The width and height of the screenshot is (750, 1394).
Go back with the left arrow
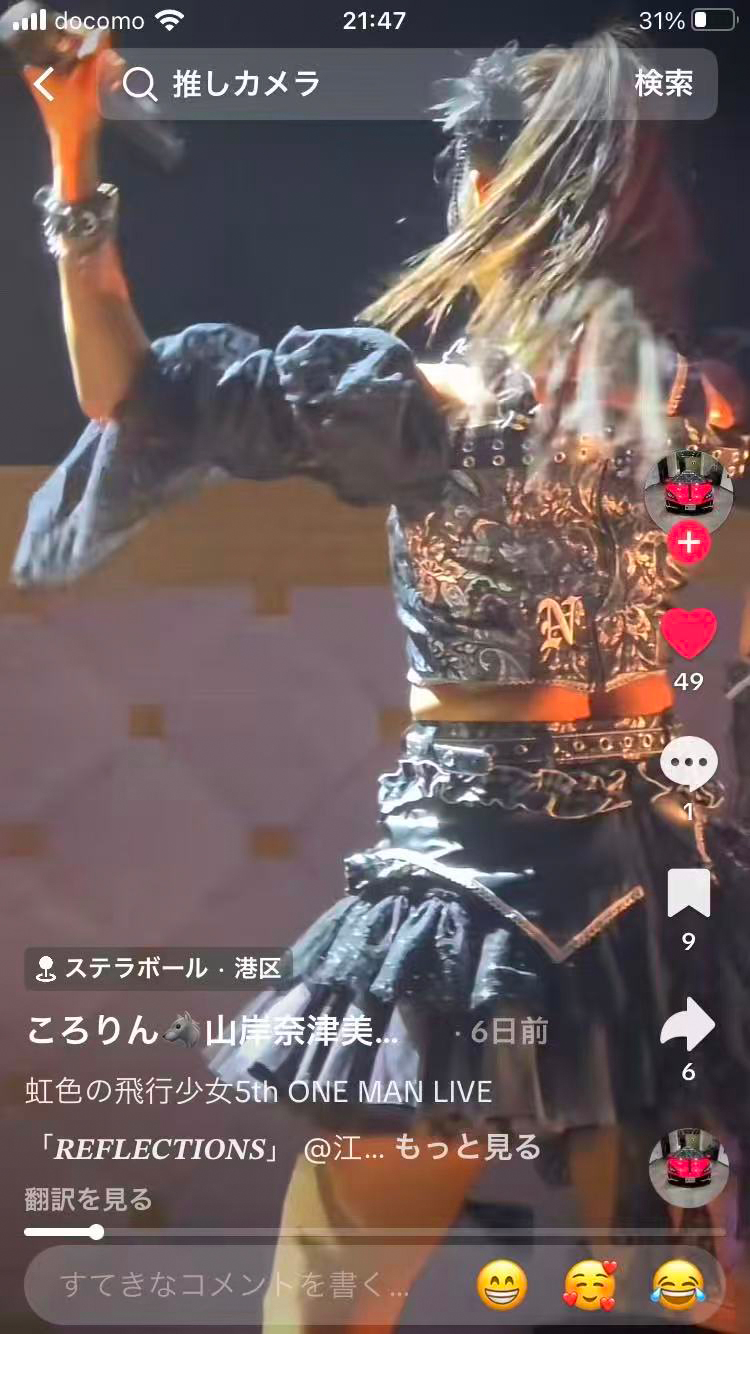click(42, 84)
